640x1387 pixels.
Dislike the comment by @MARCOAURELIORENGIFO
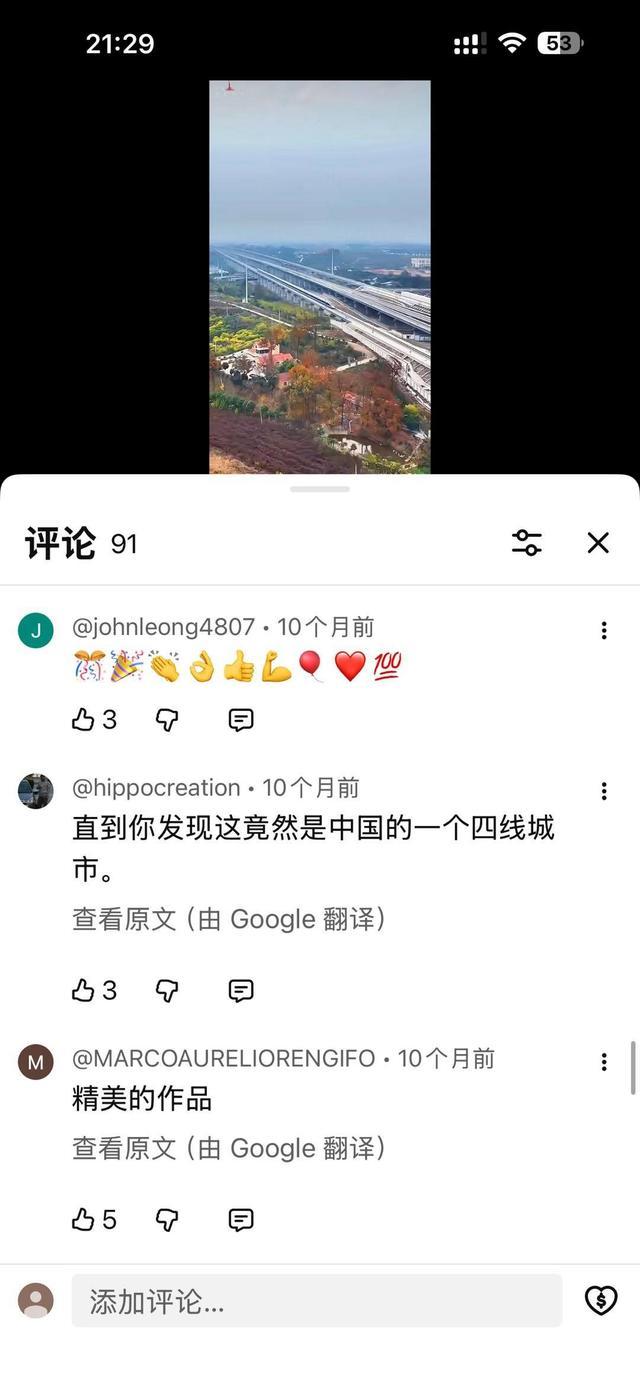tap(167, 1219)
